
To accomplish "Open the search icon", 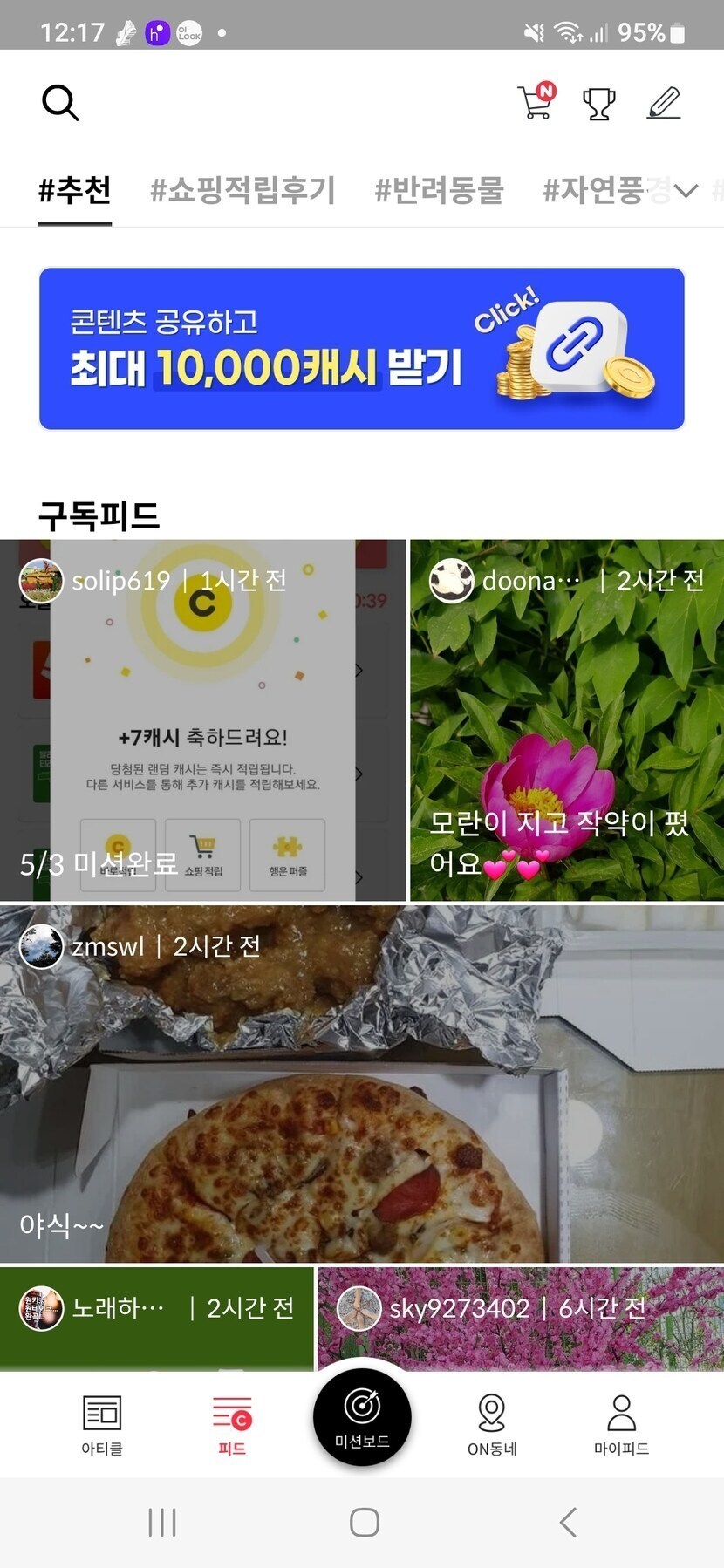I will click(x=60, y=103).
